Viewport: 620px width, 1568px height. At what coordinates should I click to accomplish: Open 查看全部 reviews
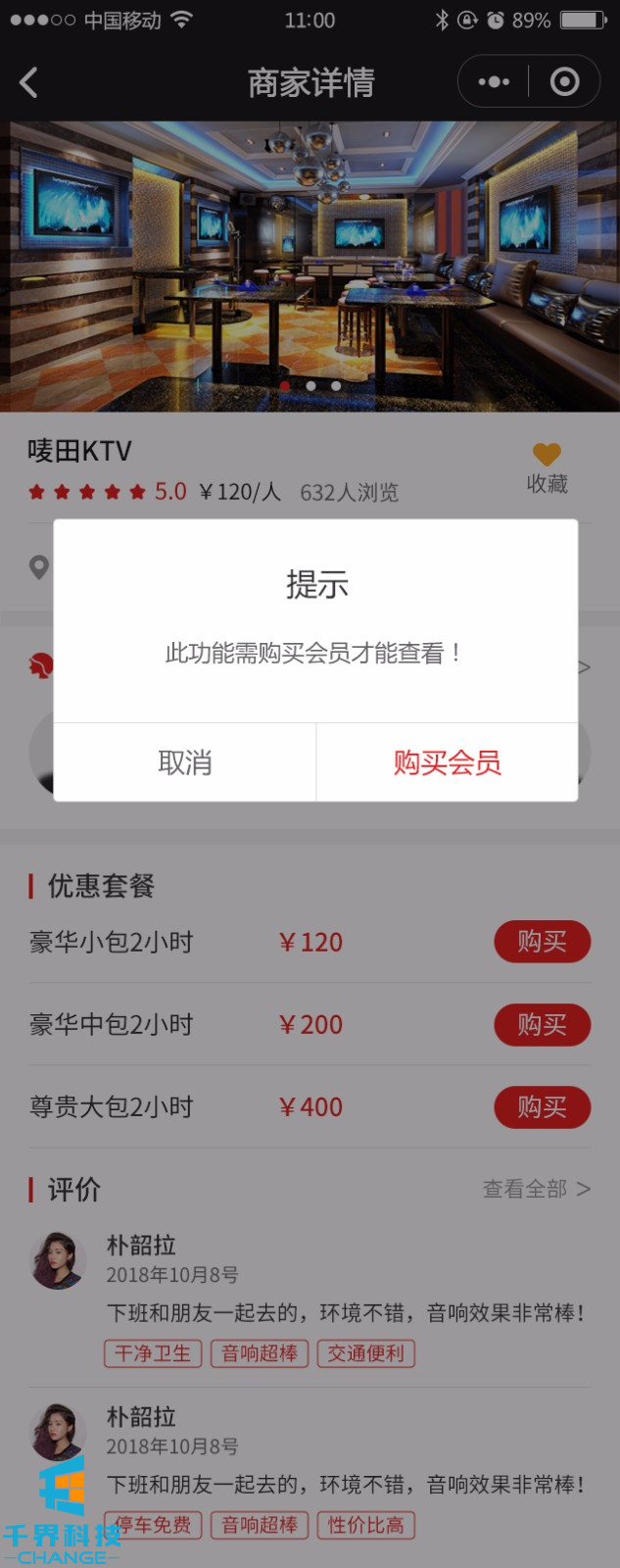coord(536,1189)
